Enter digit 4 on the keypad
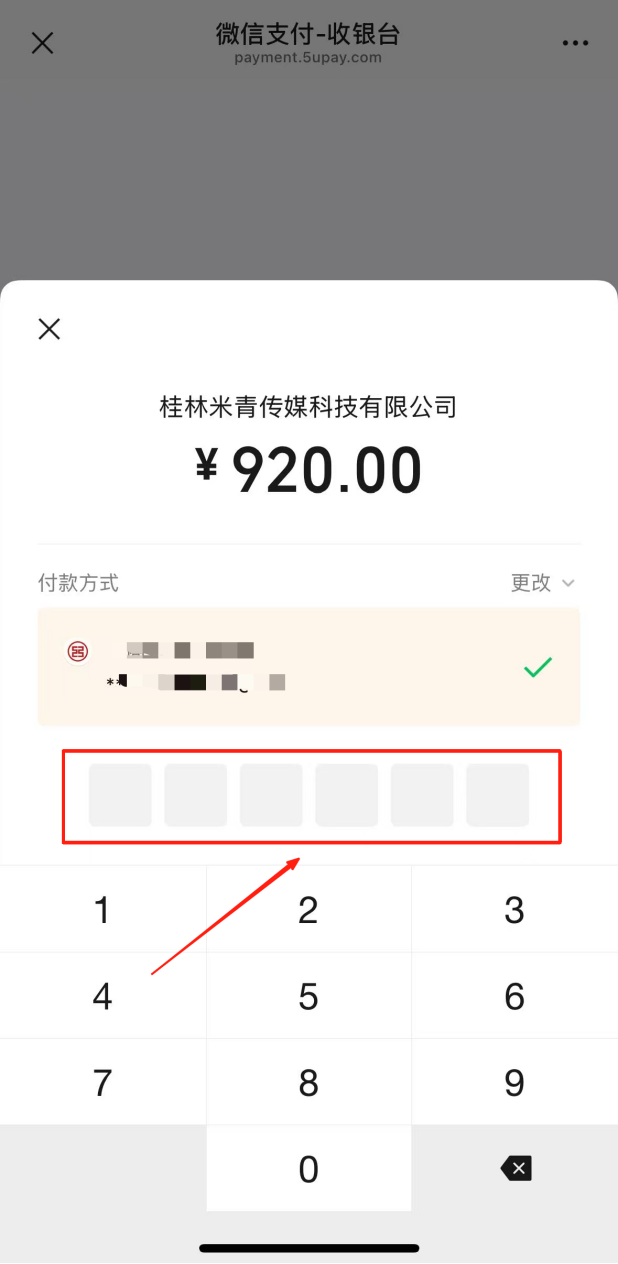618x1264 pixels. tap(102, 995)
